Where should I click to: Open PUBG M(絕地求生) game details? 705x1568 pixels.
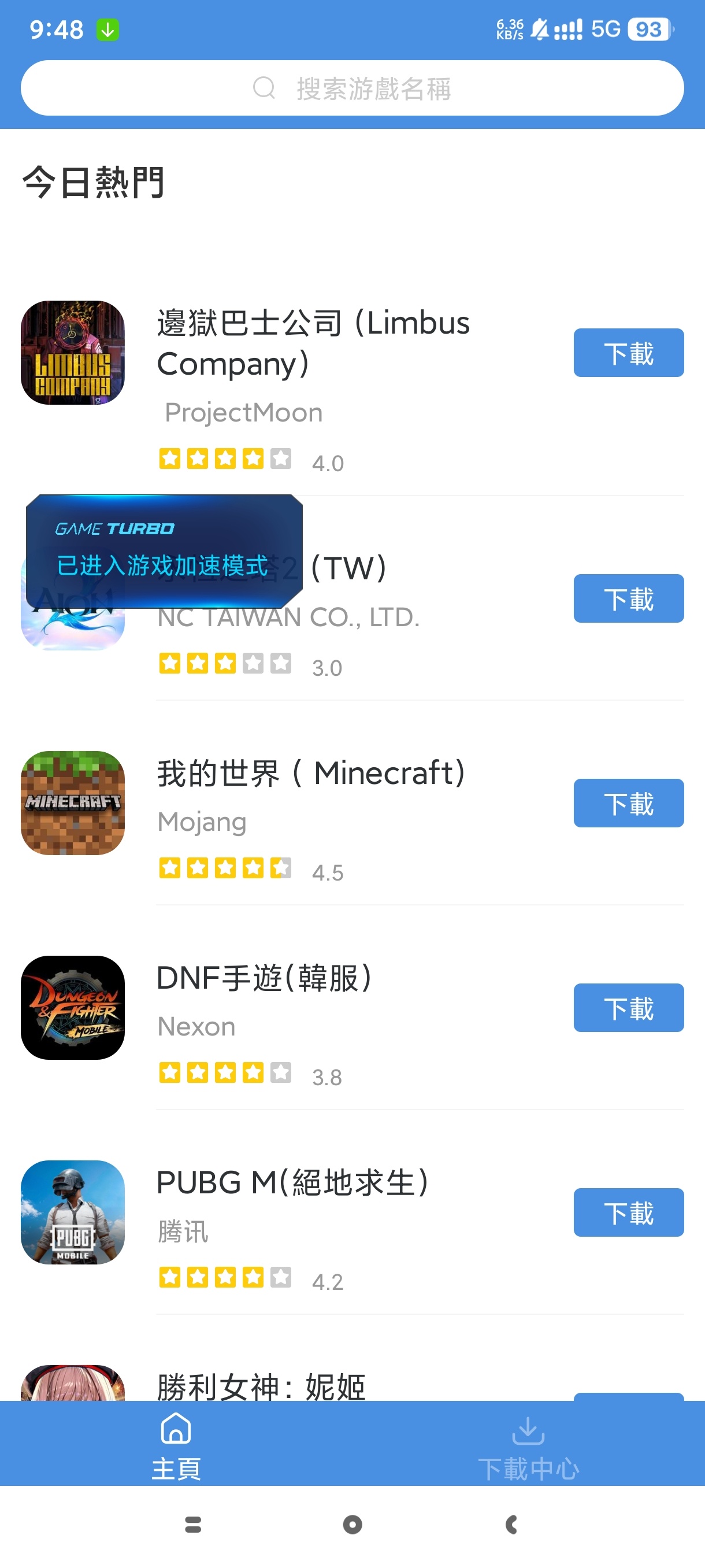click(x=292, y=1183)
